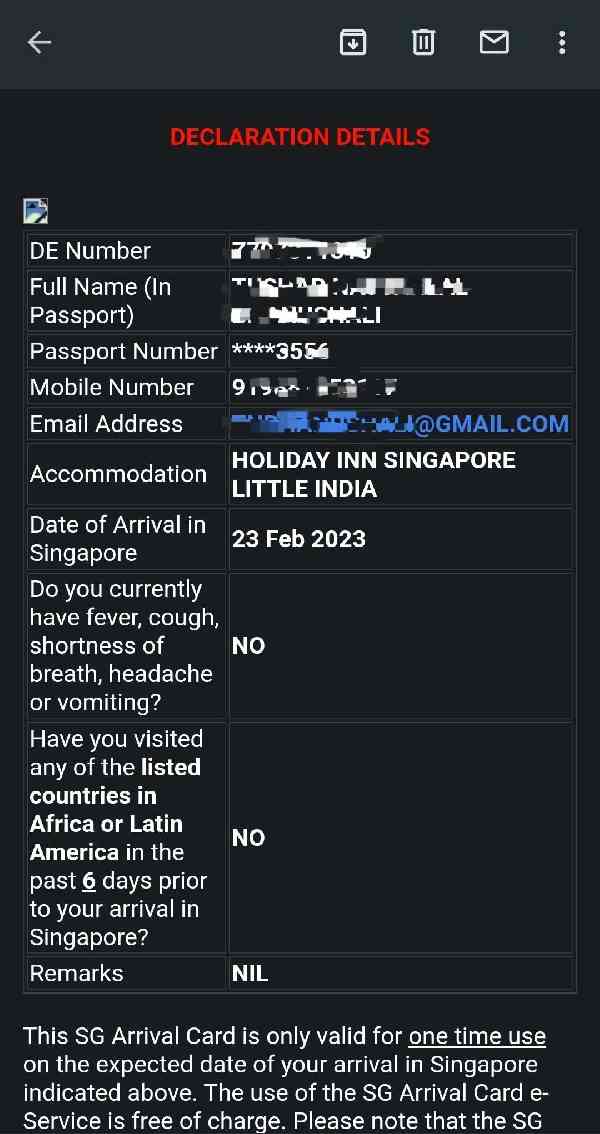The image size is (600, 1134).
Task: Delete this email
Action: (x=424, y=42)
